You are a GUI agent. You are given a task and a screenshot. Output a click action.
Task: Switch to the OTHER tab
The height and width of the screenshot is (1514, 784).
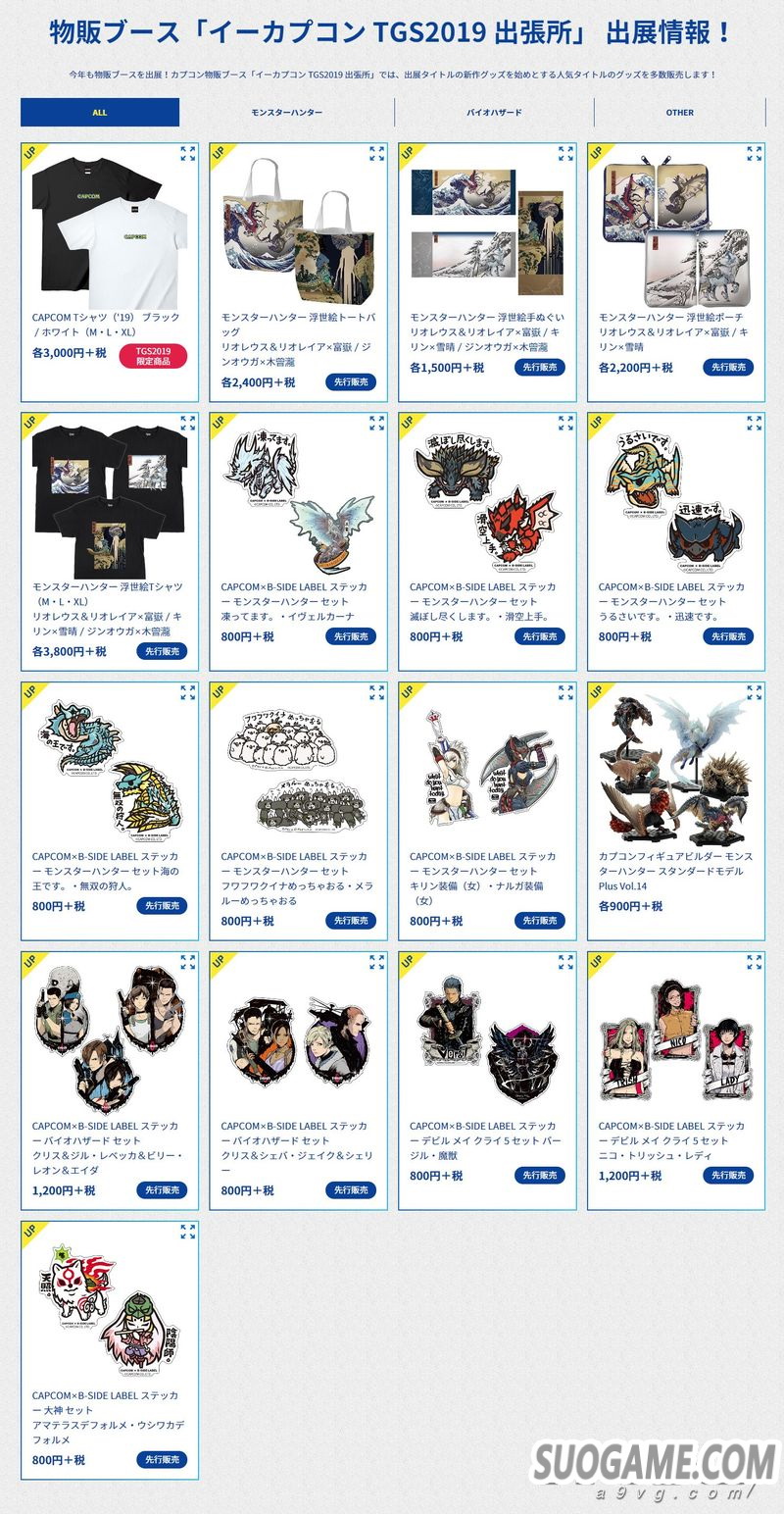pos(679,113)
